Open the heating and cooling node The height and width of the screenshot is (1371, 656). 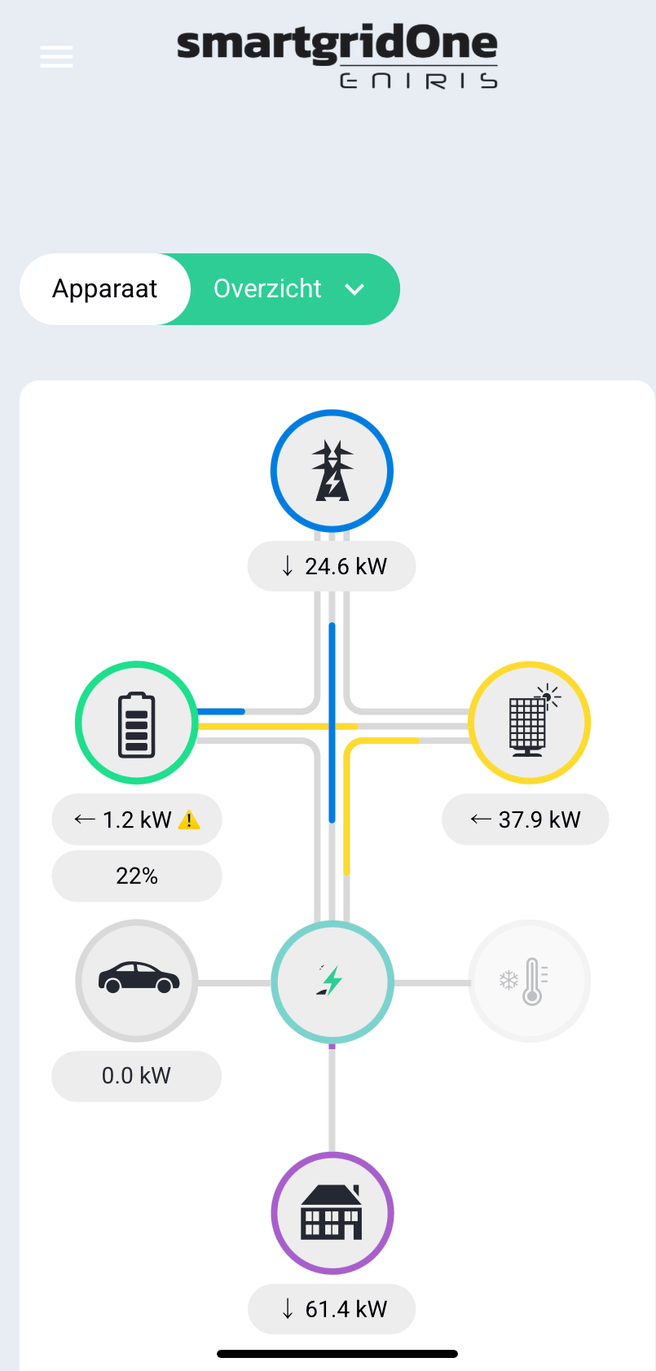[x=529, y=982]
